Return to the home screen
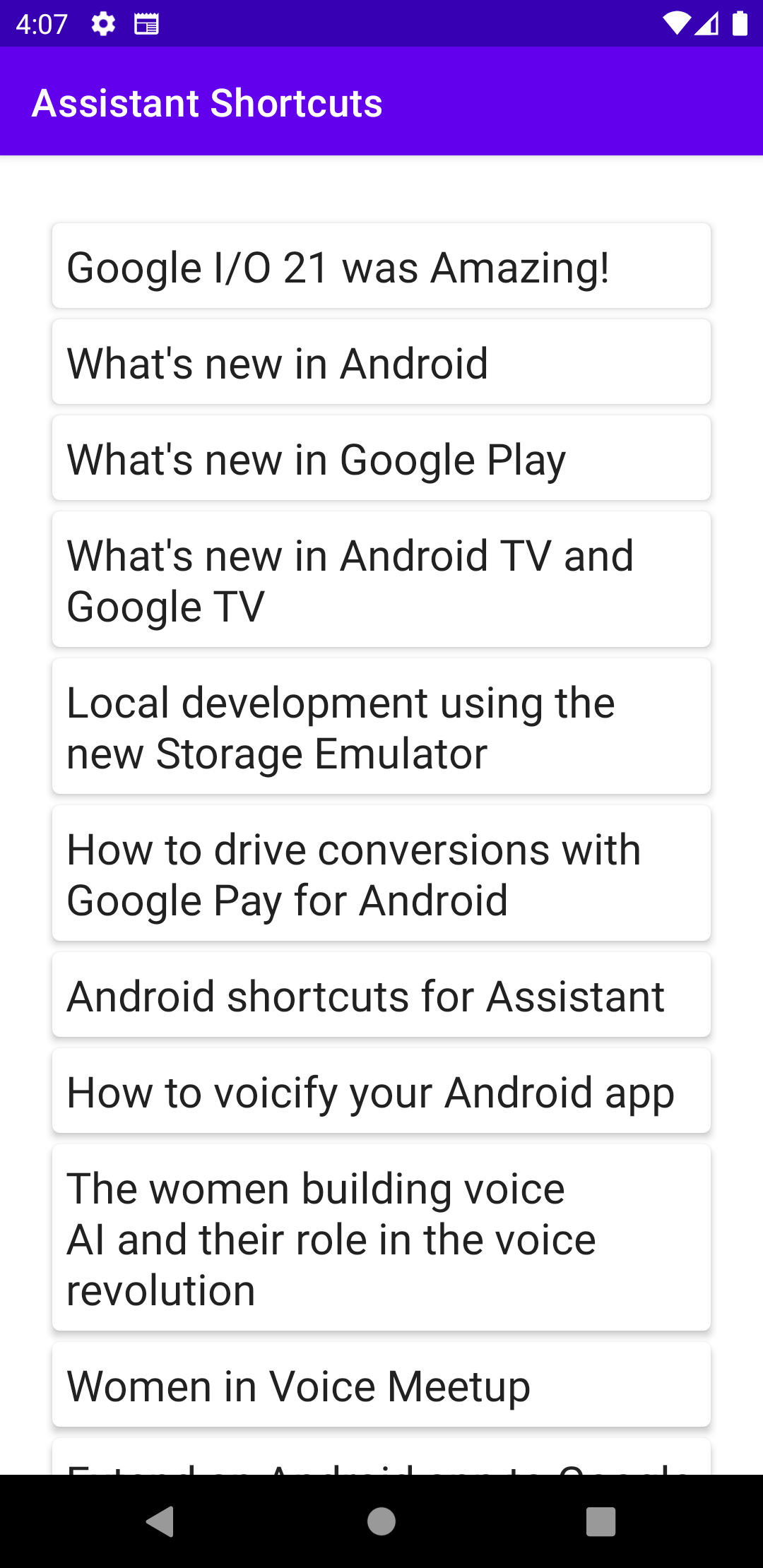 pyautogui.click(x=381, y=1521)
